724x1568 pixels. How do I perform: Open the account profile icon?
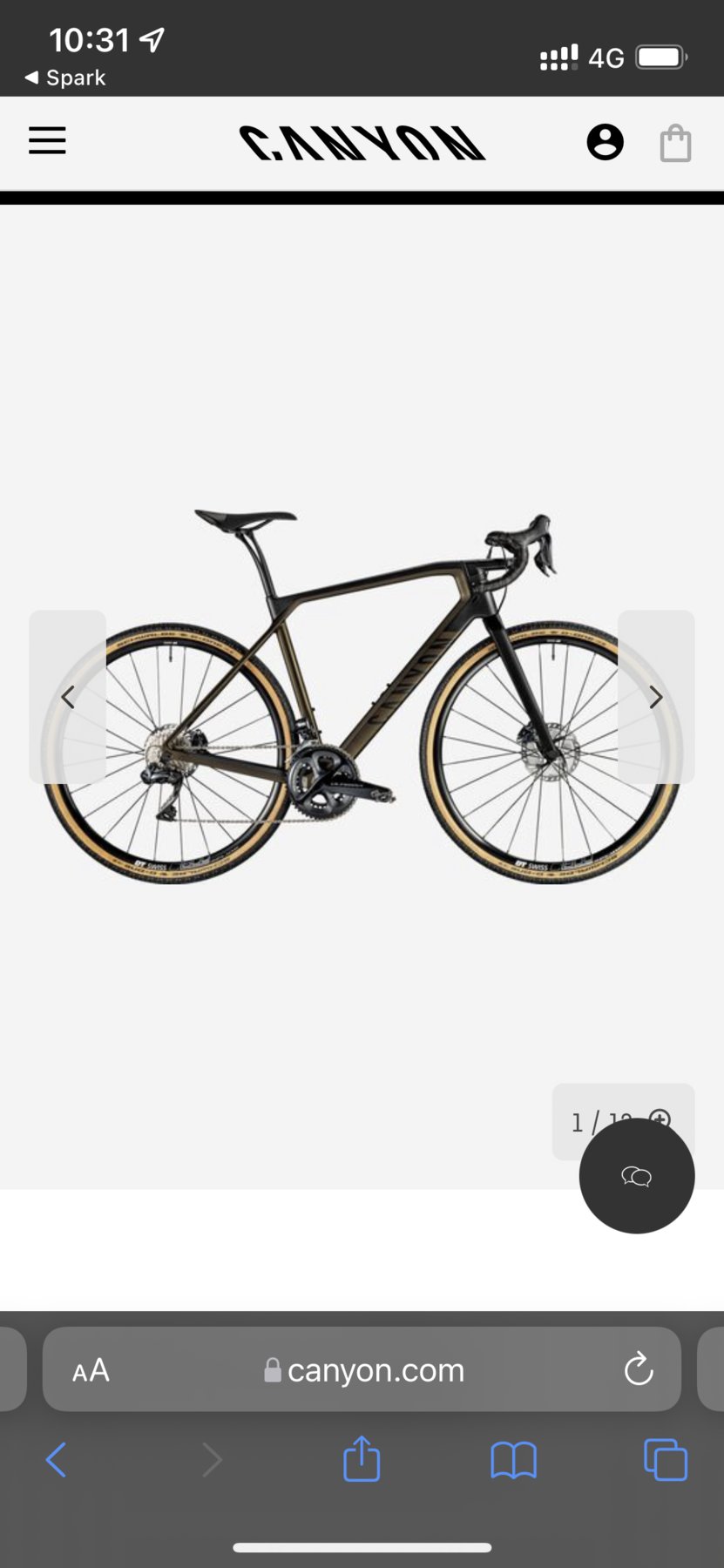tap(605, 142)
